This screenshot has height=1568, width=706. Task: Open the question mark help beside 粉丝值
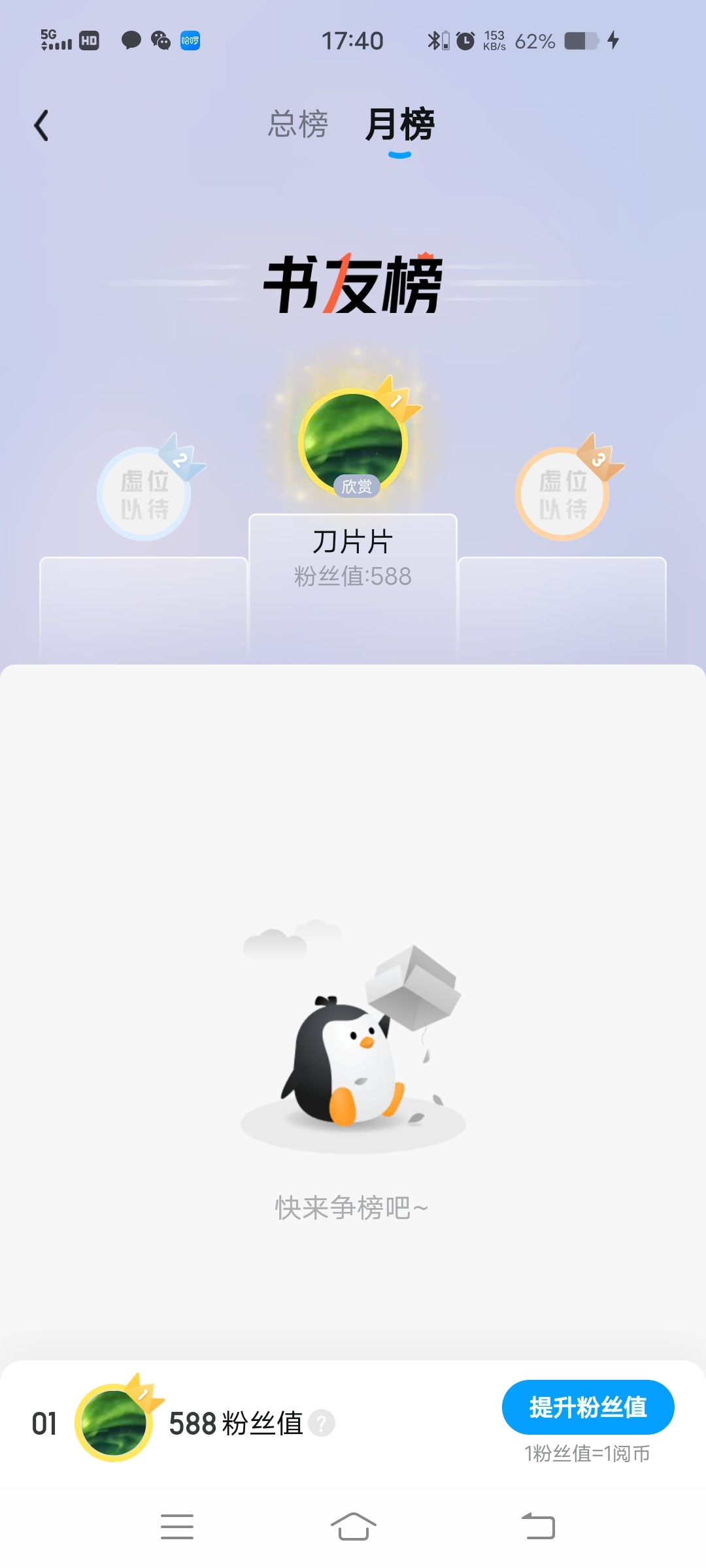pos(322,1423)
